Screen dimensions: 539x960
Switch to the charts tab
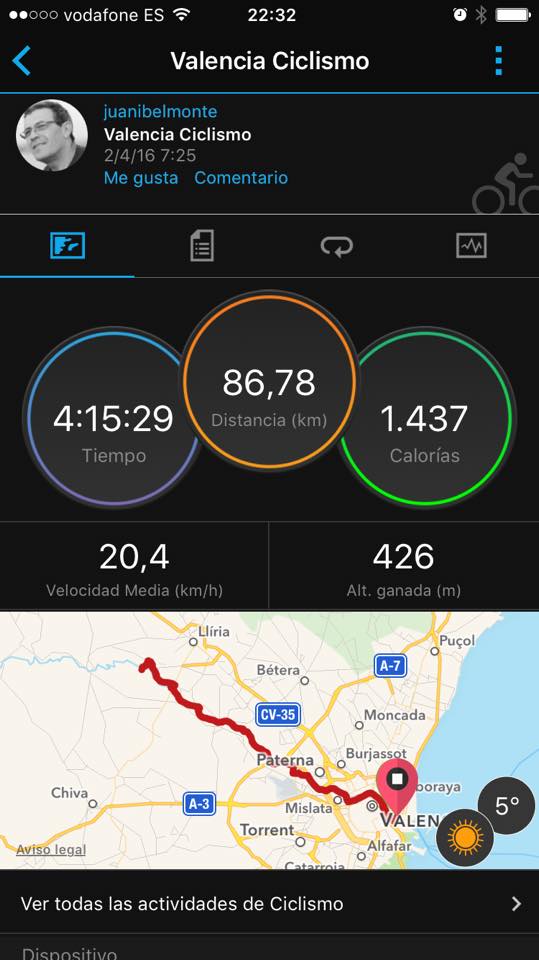(472, 246)
